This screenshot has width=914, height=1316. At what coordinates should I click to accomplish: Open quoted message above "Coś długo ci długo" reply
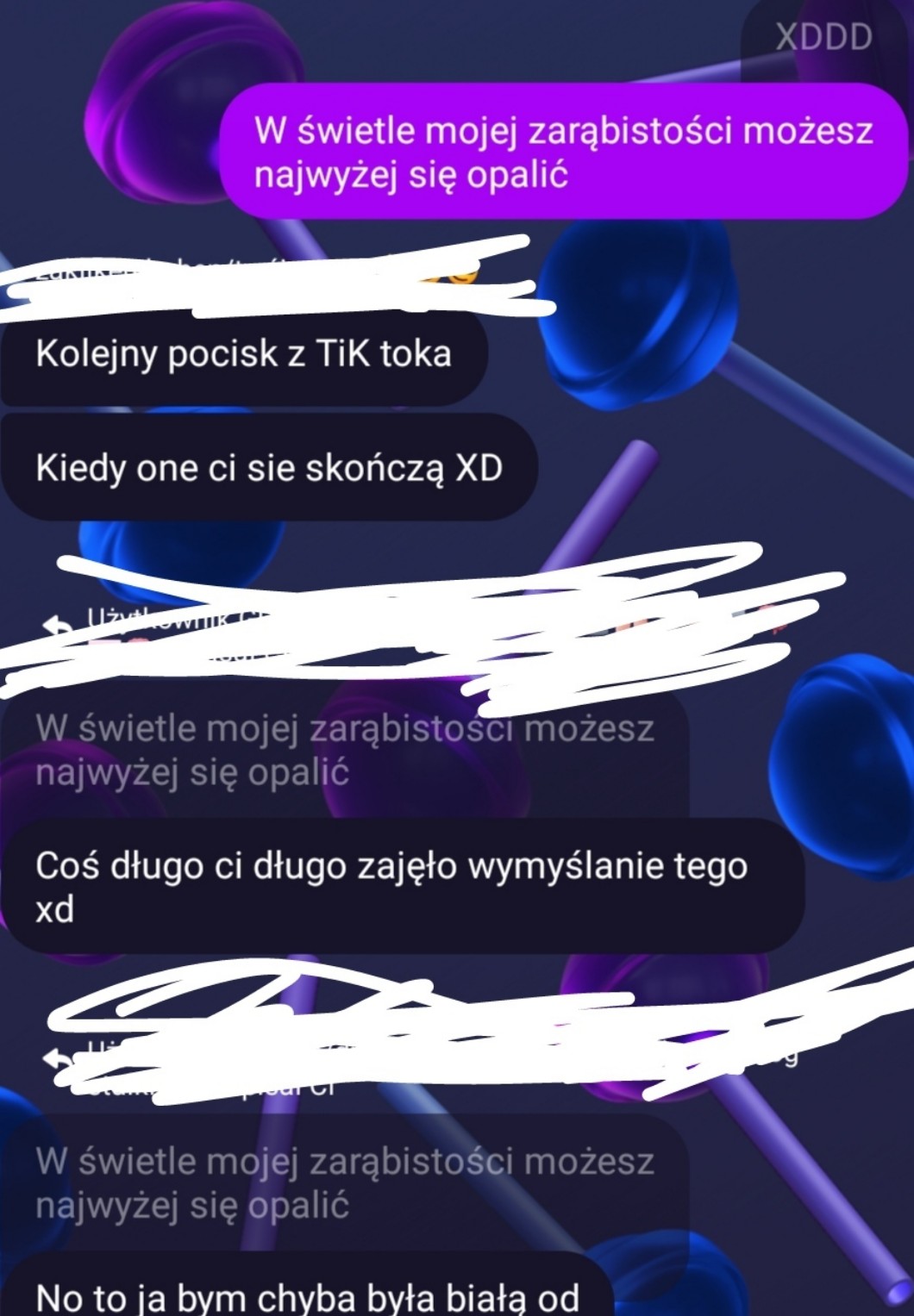[345, 752]
